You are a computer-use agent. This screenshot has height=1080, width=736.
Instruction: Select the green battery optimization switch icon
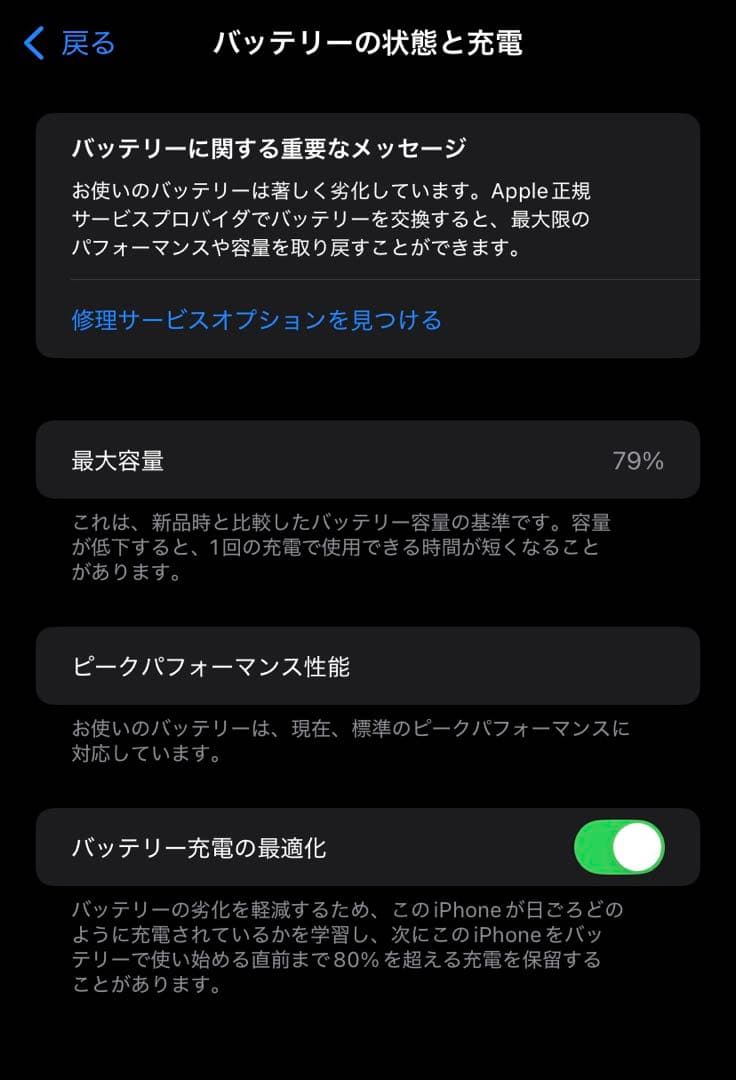tap(620, 847)
